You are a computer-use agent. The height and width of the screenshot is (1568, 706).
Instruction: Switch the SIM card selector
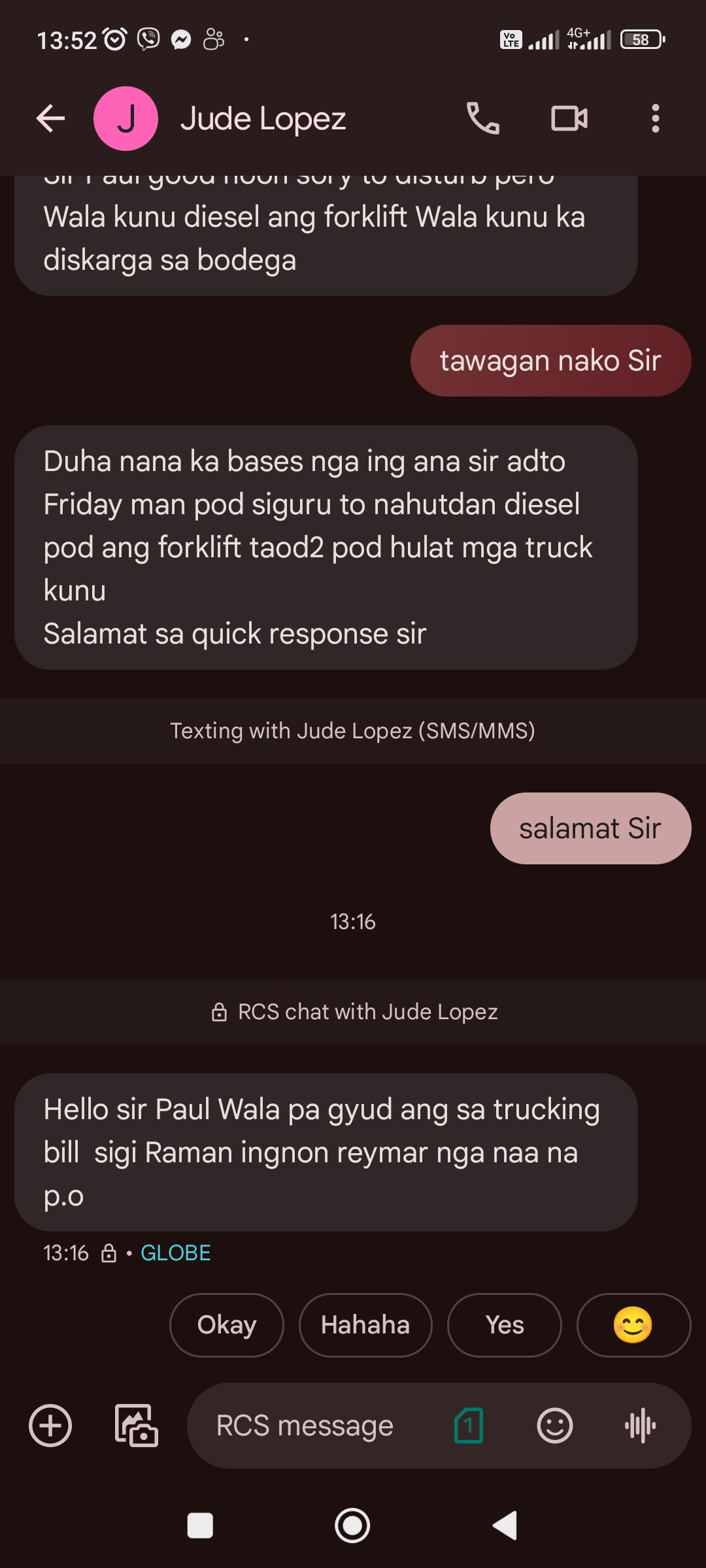469,1426
